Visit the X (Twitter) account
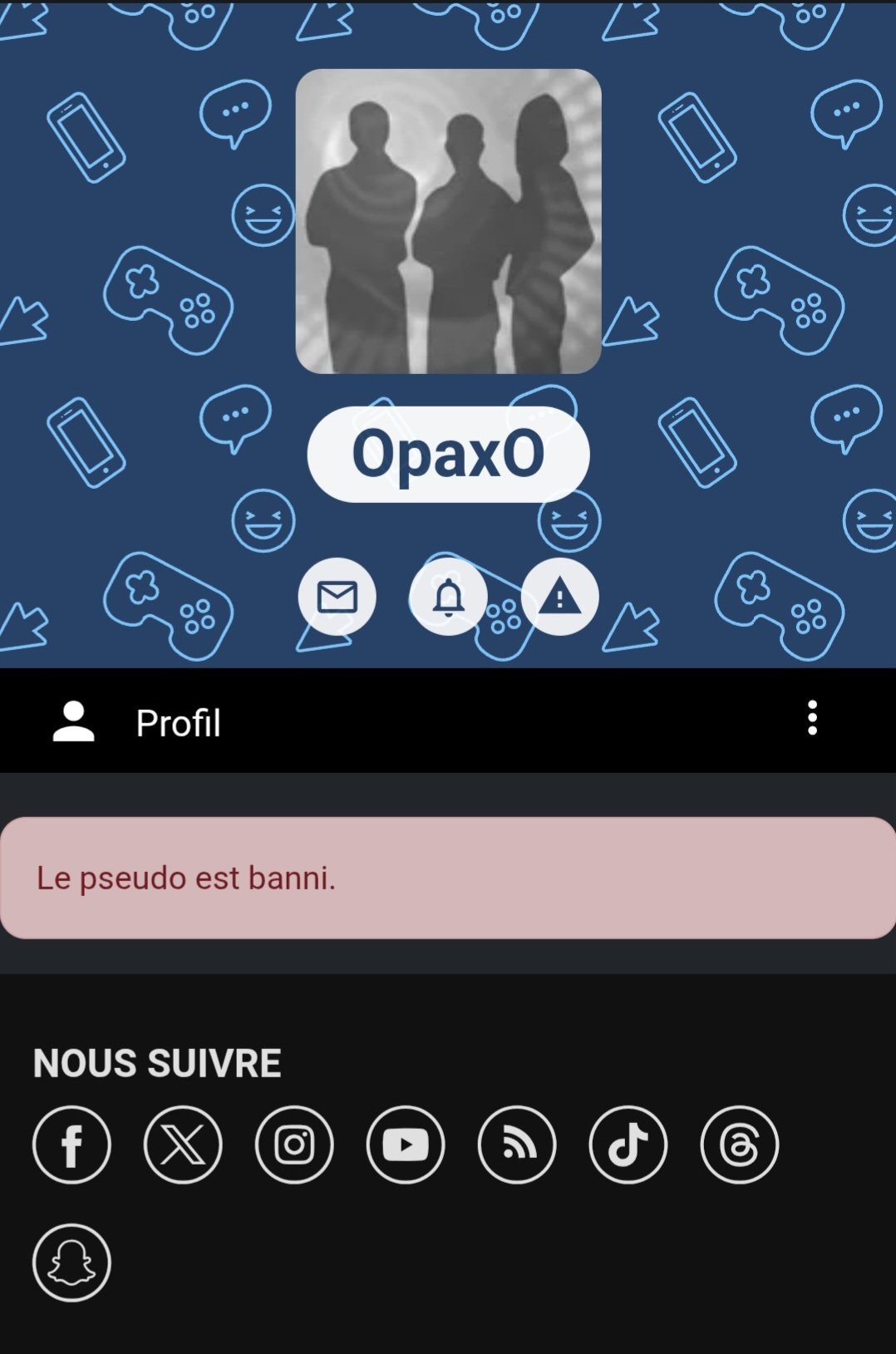 pos(183,1145)
